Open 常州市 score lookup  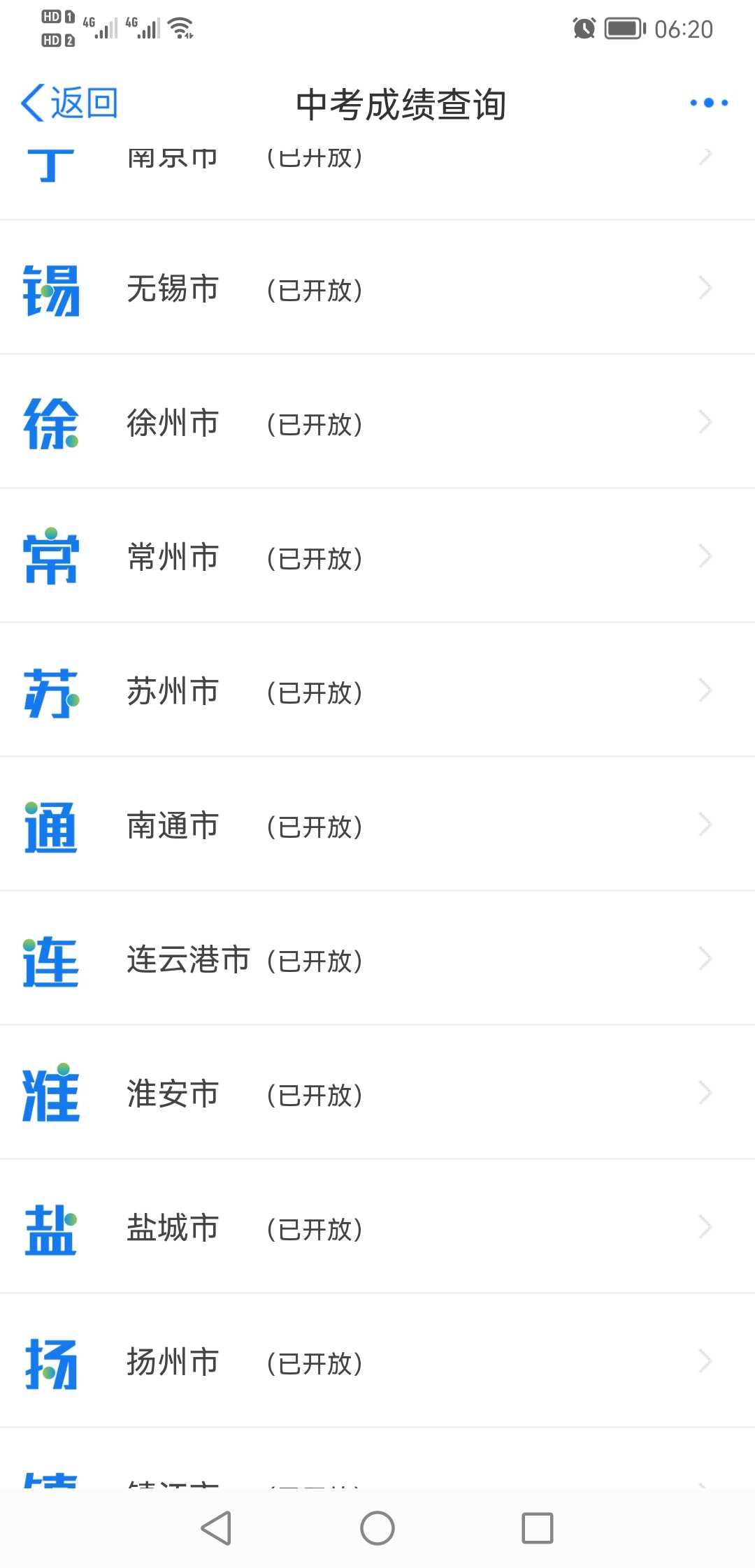(377, 556)
